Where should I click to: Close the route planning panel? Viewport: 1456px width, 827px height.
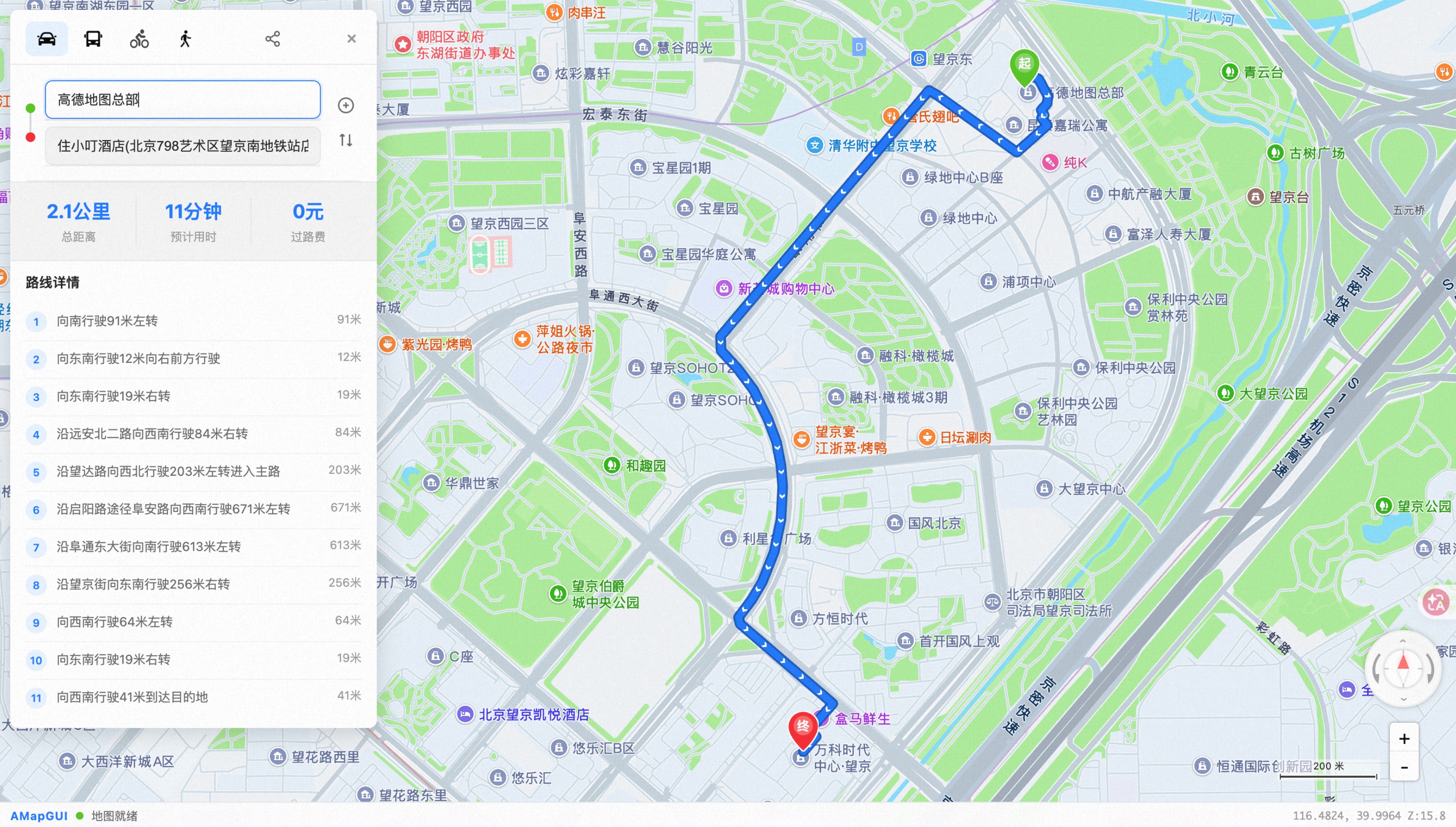point(351,38)
